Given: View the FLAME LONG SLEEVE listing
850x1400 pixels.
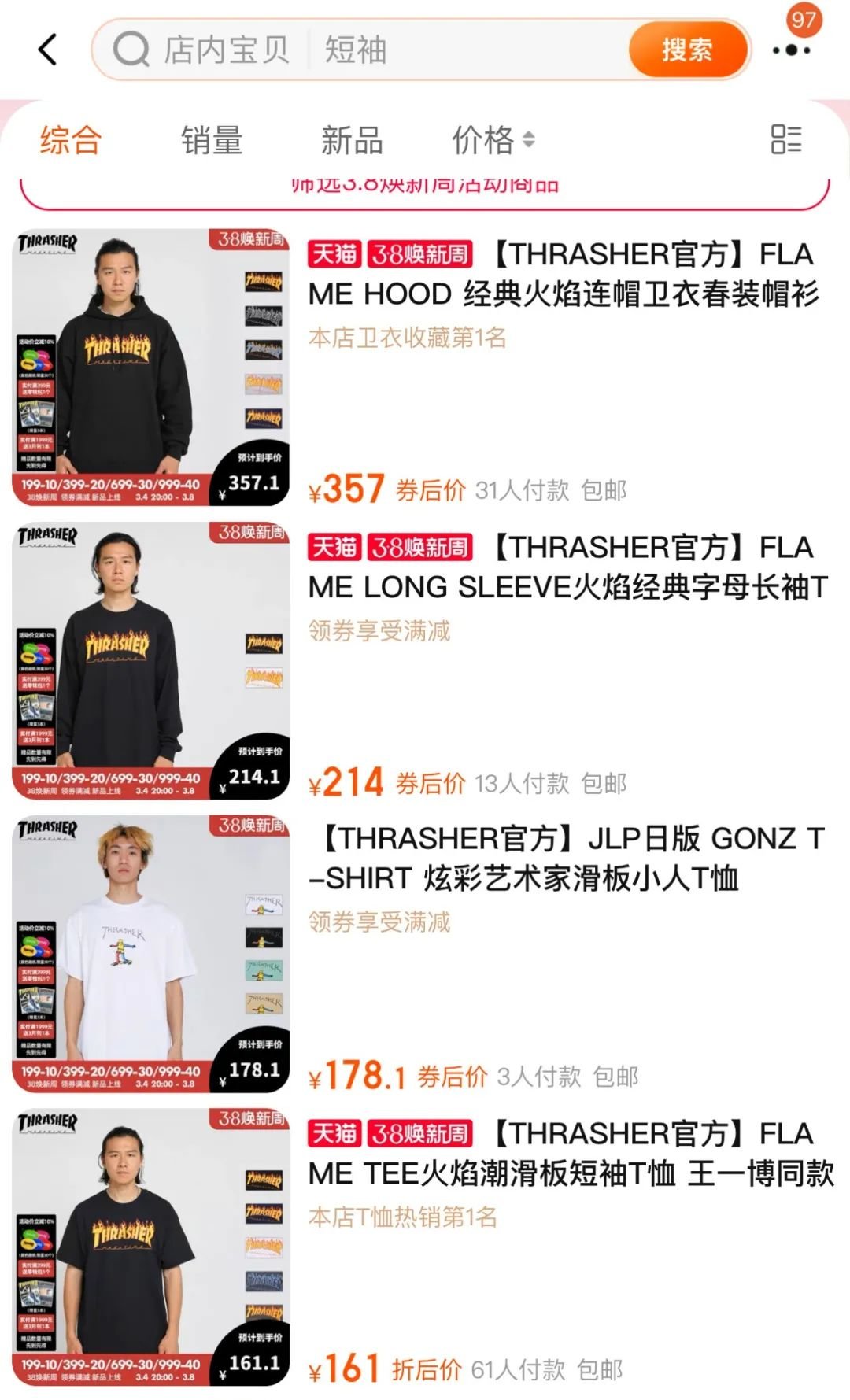Looking at the screenshot, I should pos(567,567).
